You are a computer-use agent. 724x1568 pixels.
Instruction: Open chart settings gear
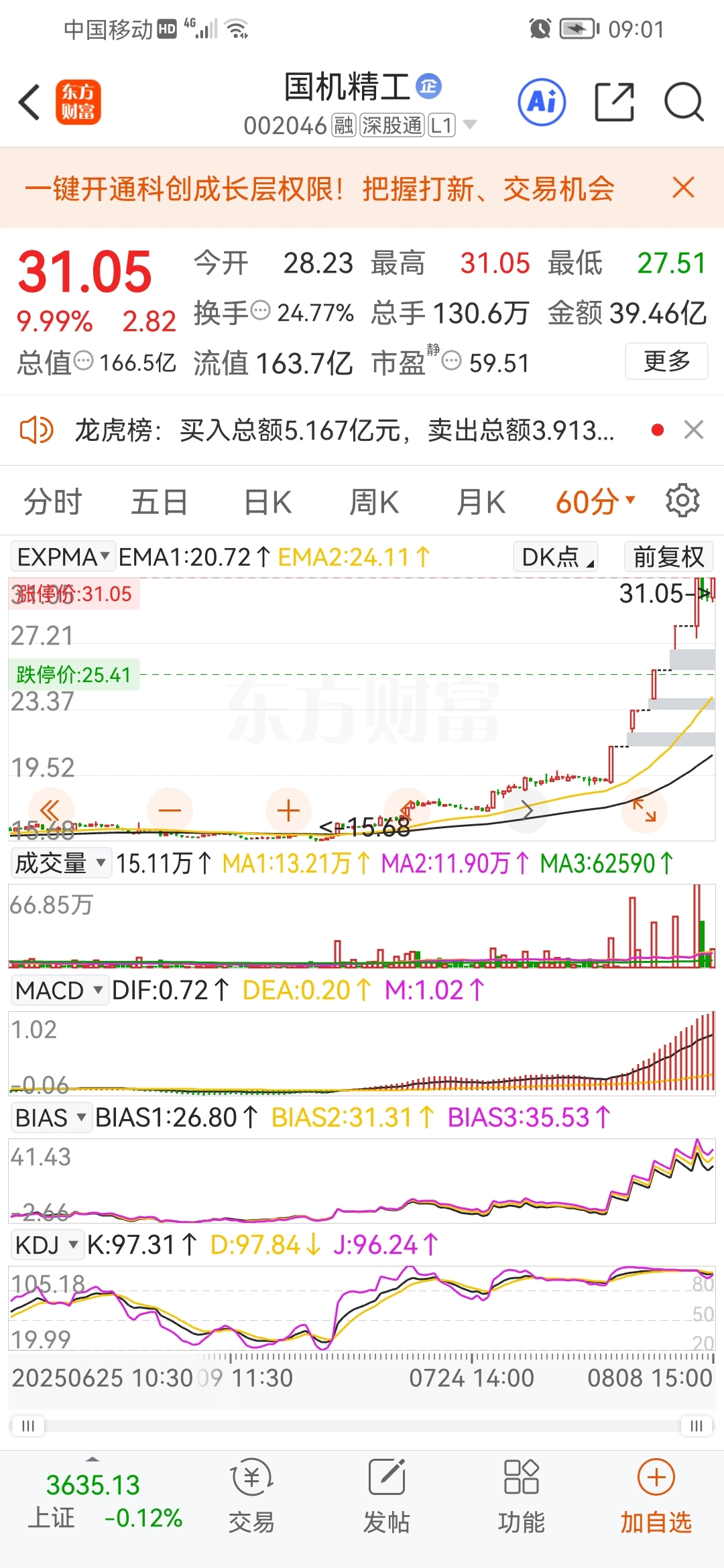(682, 501)
